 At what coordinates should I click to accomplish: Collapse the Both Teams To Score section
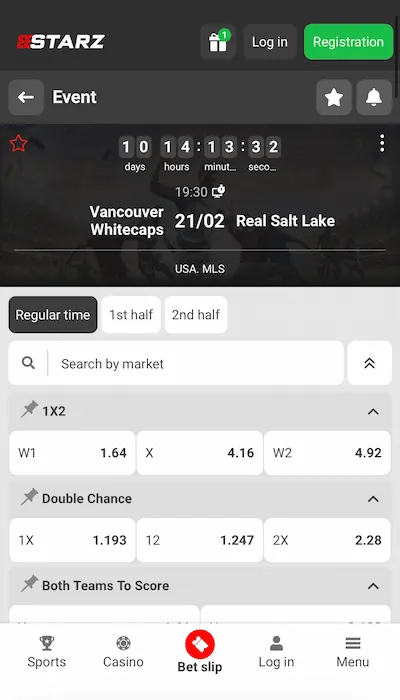coord(373,586)
